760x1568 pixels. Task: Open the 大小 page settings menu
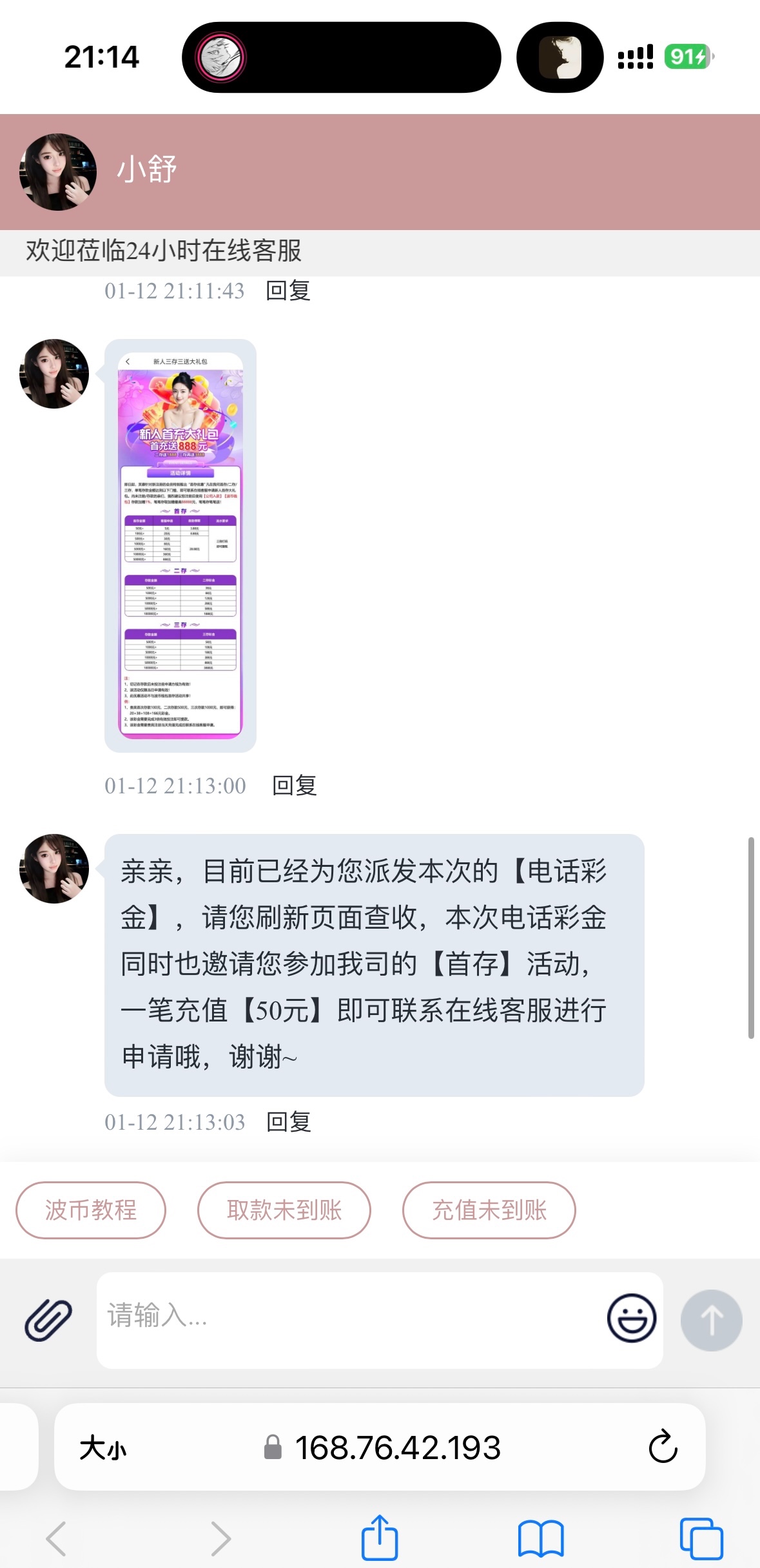pyautogui.click(x=103, y=1447)
